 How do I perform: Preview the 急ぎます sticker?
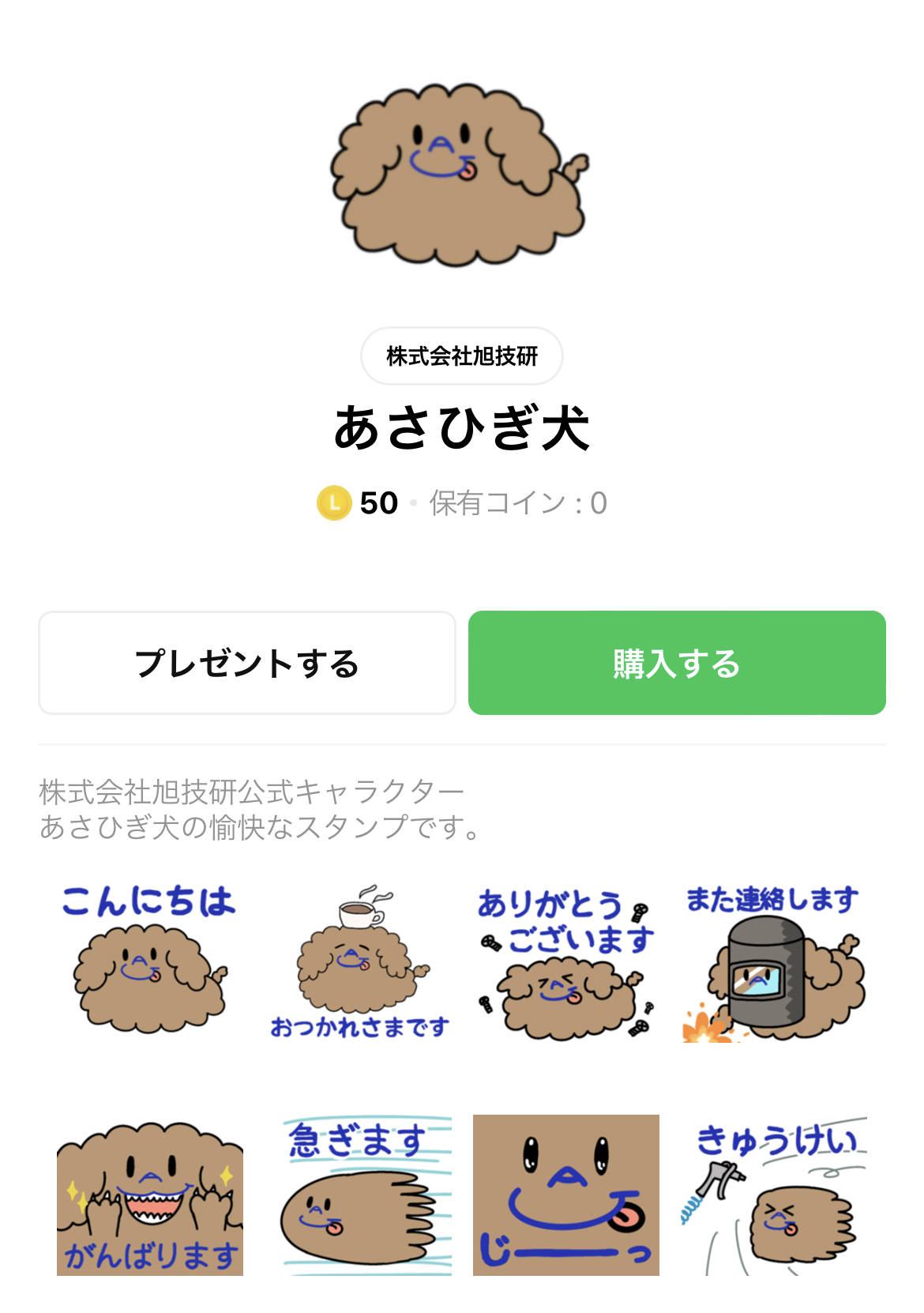359,1194
